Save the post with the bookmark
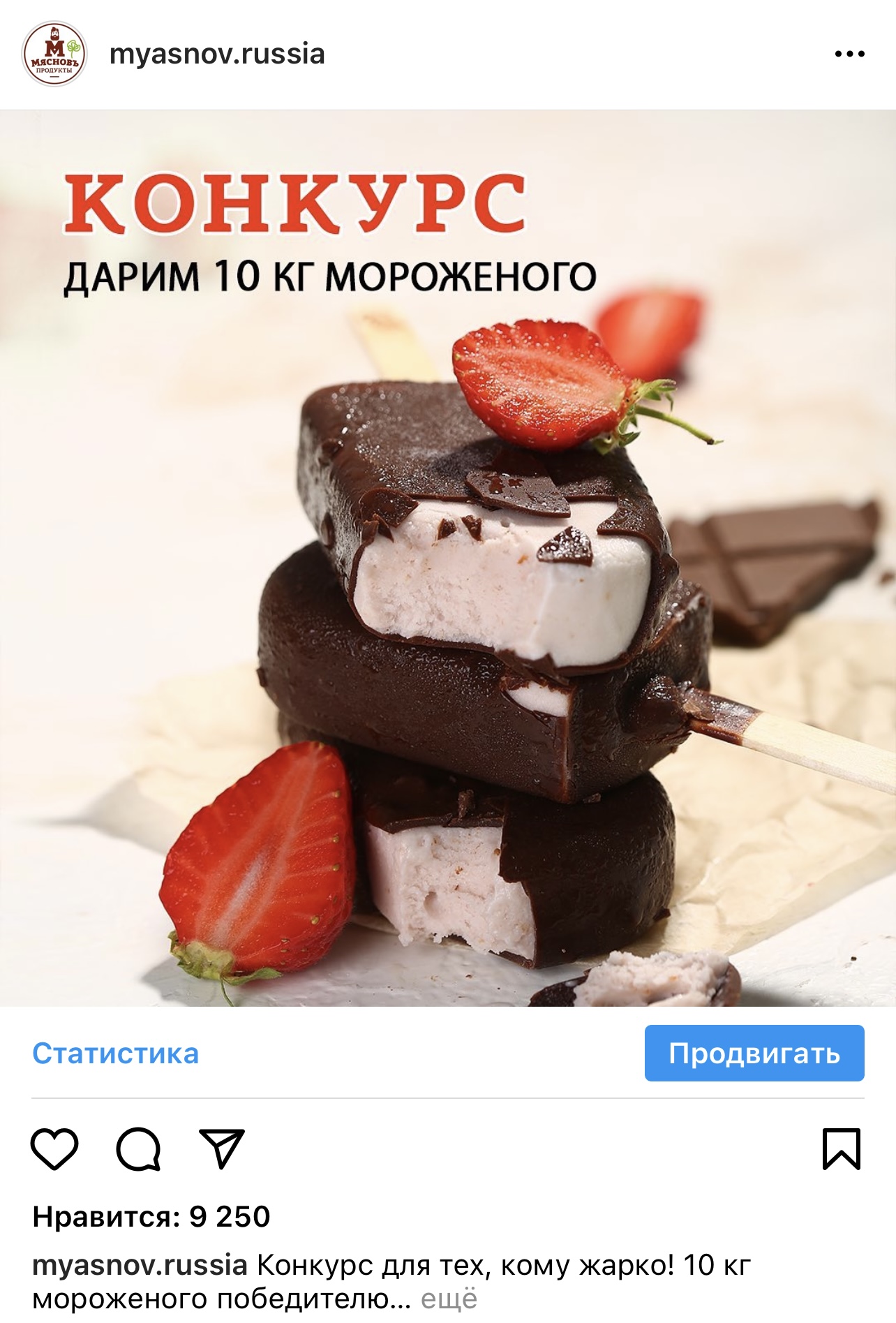The image size is (896, 1323). point(841,1148)
